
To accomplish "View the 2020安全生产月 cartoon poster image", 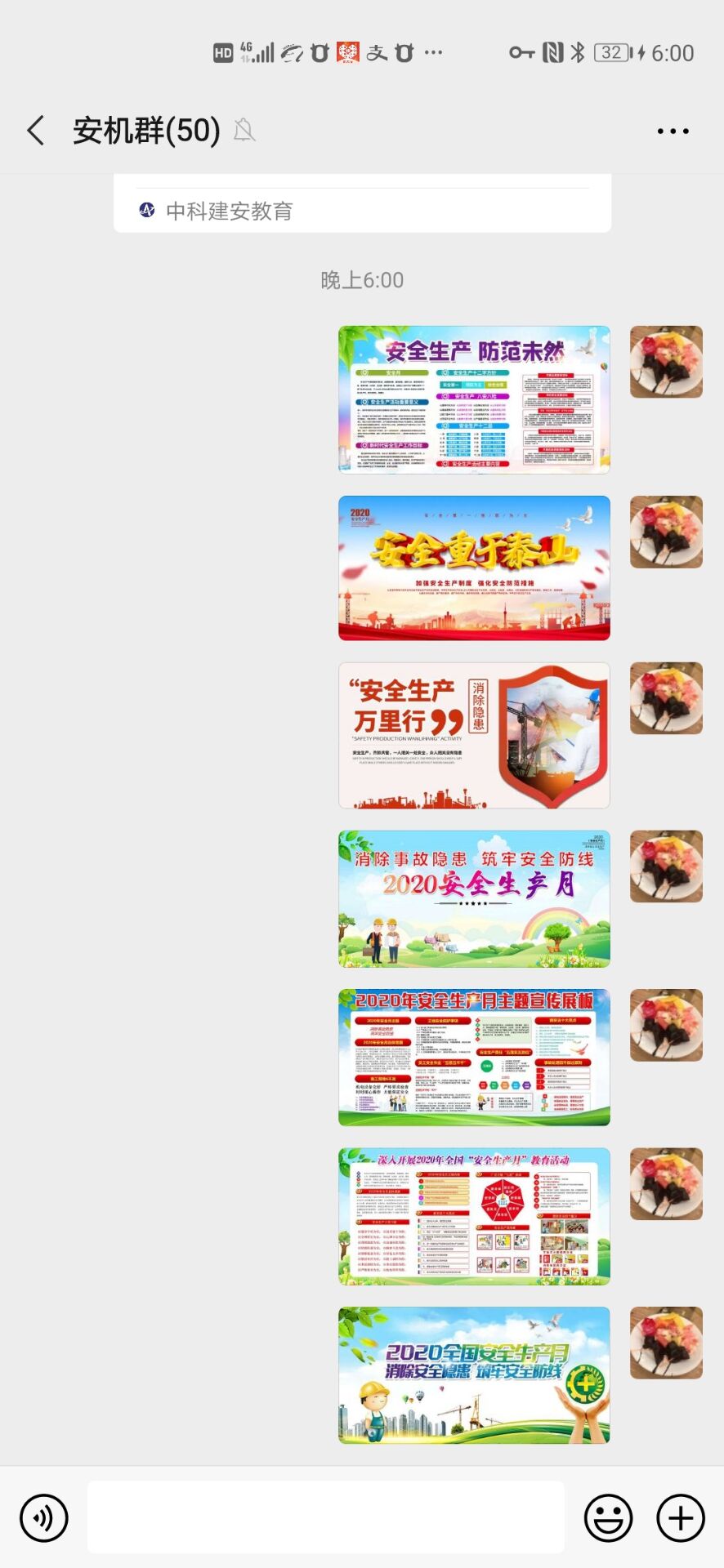I will coord(474,899).
